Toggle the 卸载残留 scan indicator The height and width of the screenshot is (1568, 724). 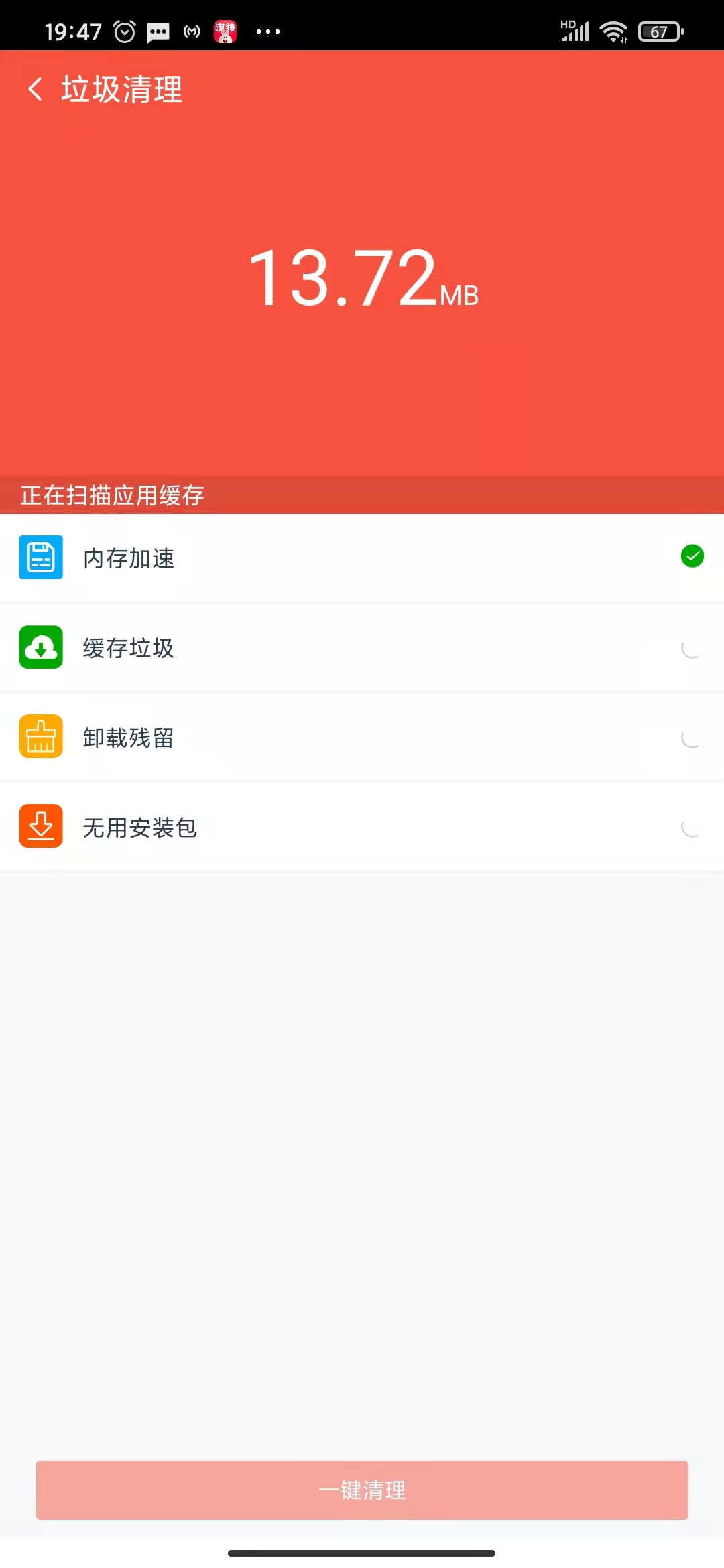pos(690,738)
